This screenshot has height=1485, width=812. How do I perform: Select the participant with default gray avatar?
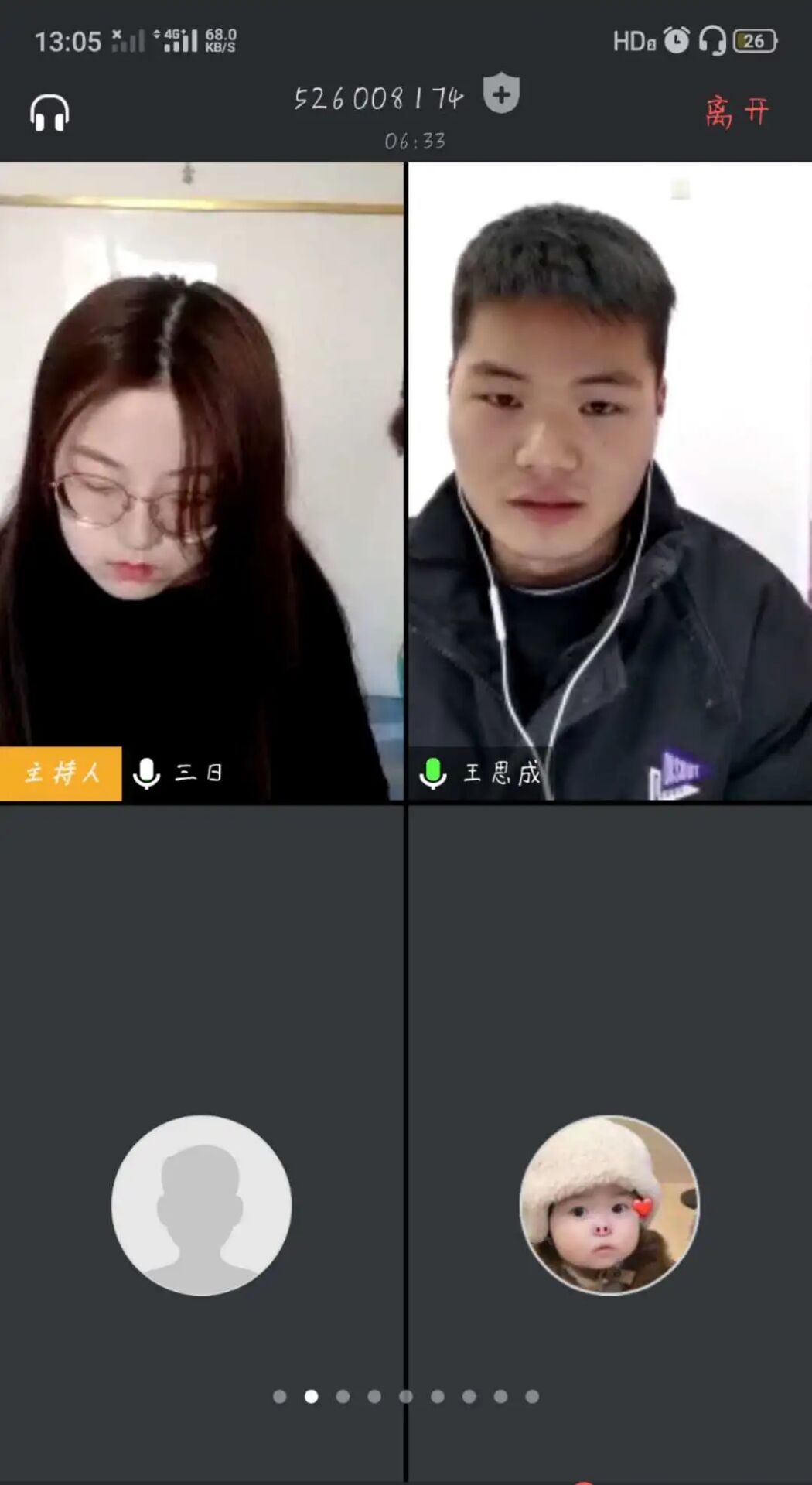click(x=201, y=1204)
